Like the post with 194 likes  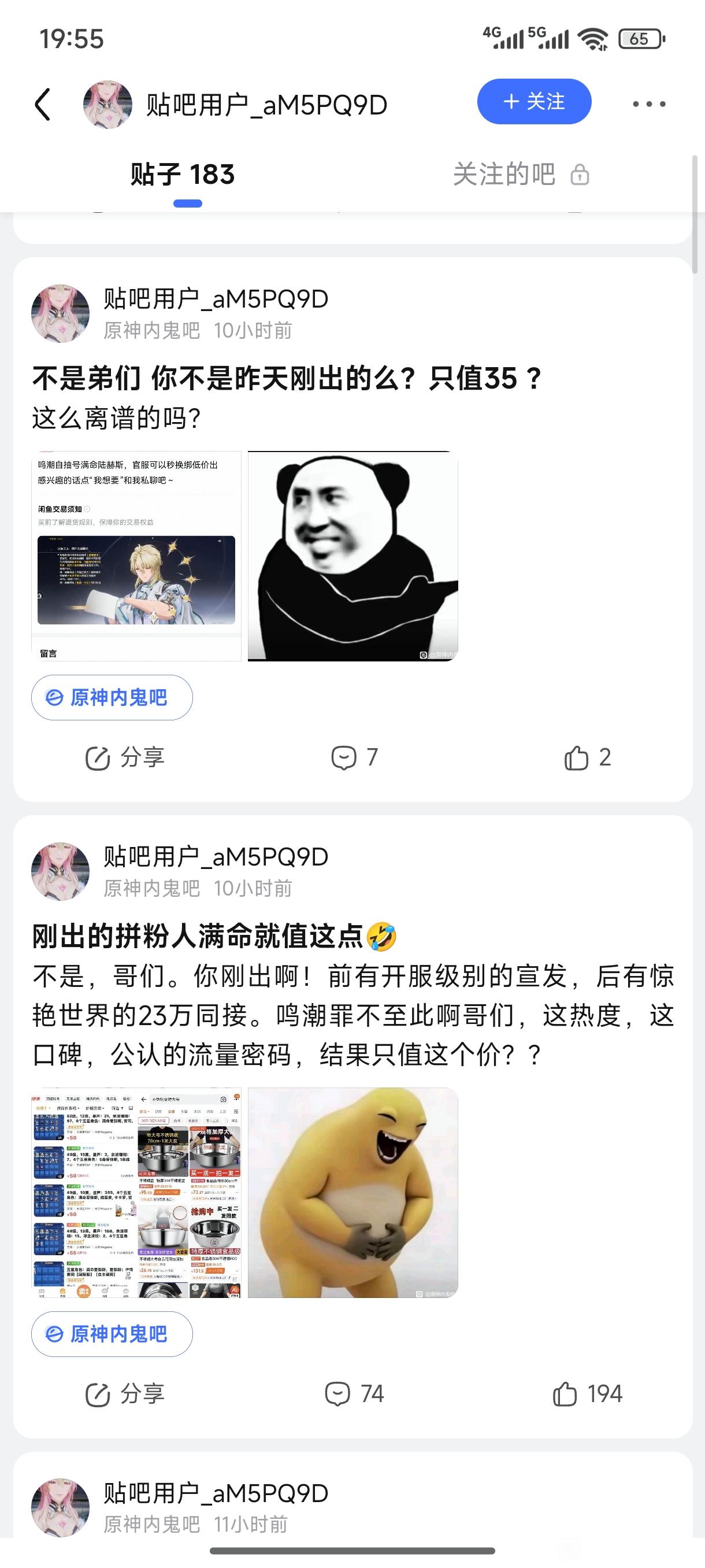587,1394
